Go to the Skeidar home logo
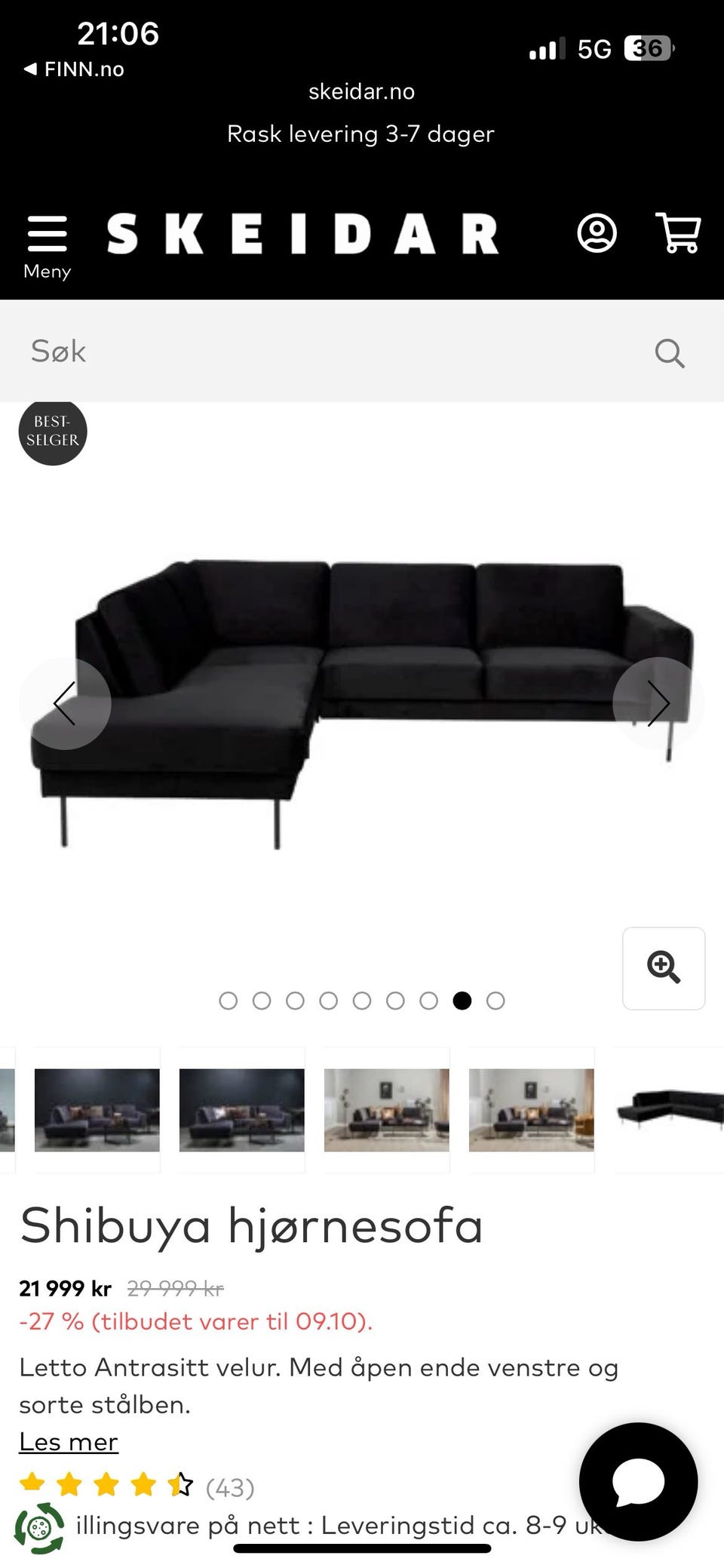This screenshot has width=724, height=1568. [x=303, y=234]
